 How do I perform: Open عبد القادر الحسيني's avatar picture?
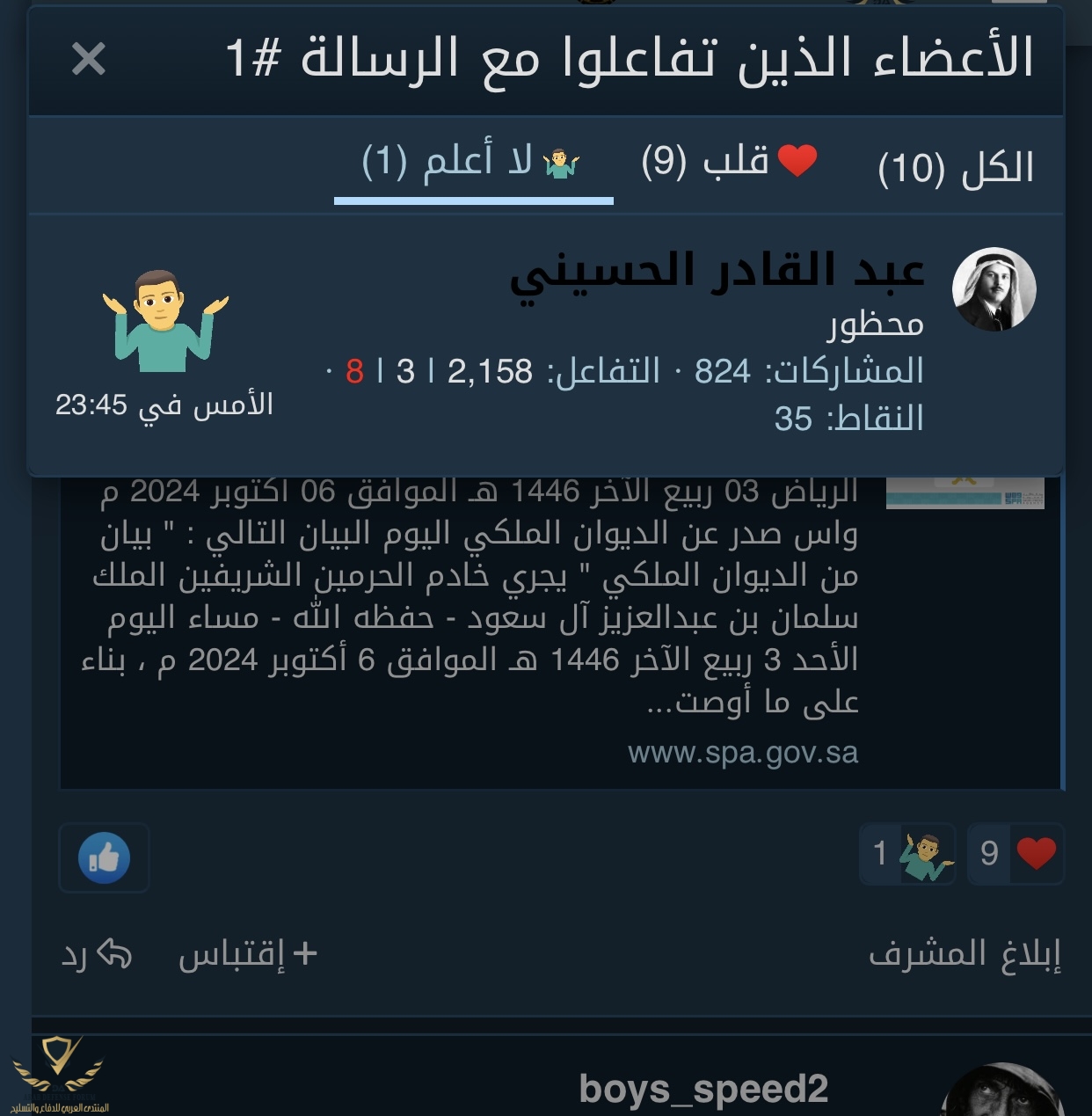[994, 289]
